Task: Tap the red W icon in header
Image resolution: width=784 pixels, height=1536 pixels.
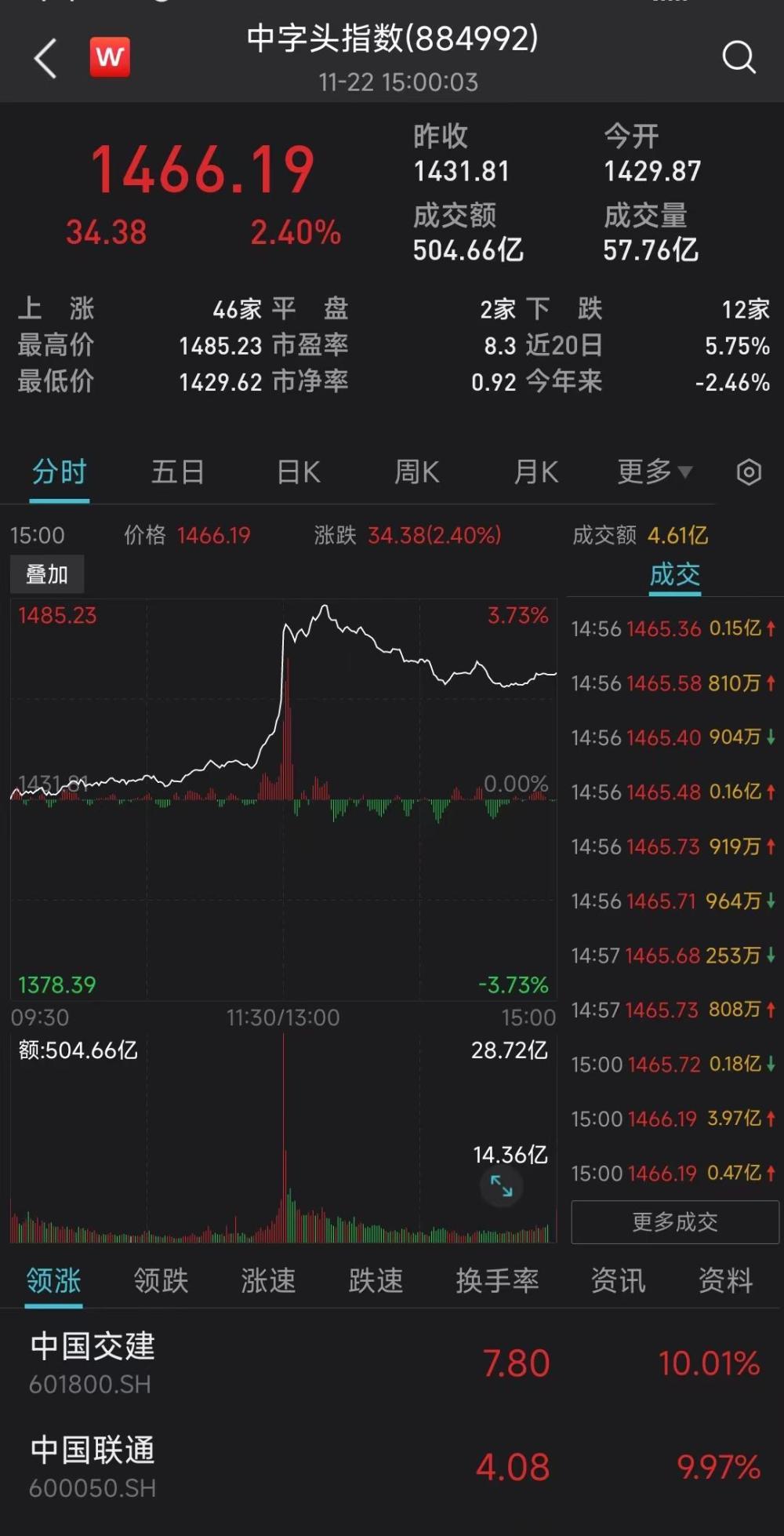Action: point(110,57)
